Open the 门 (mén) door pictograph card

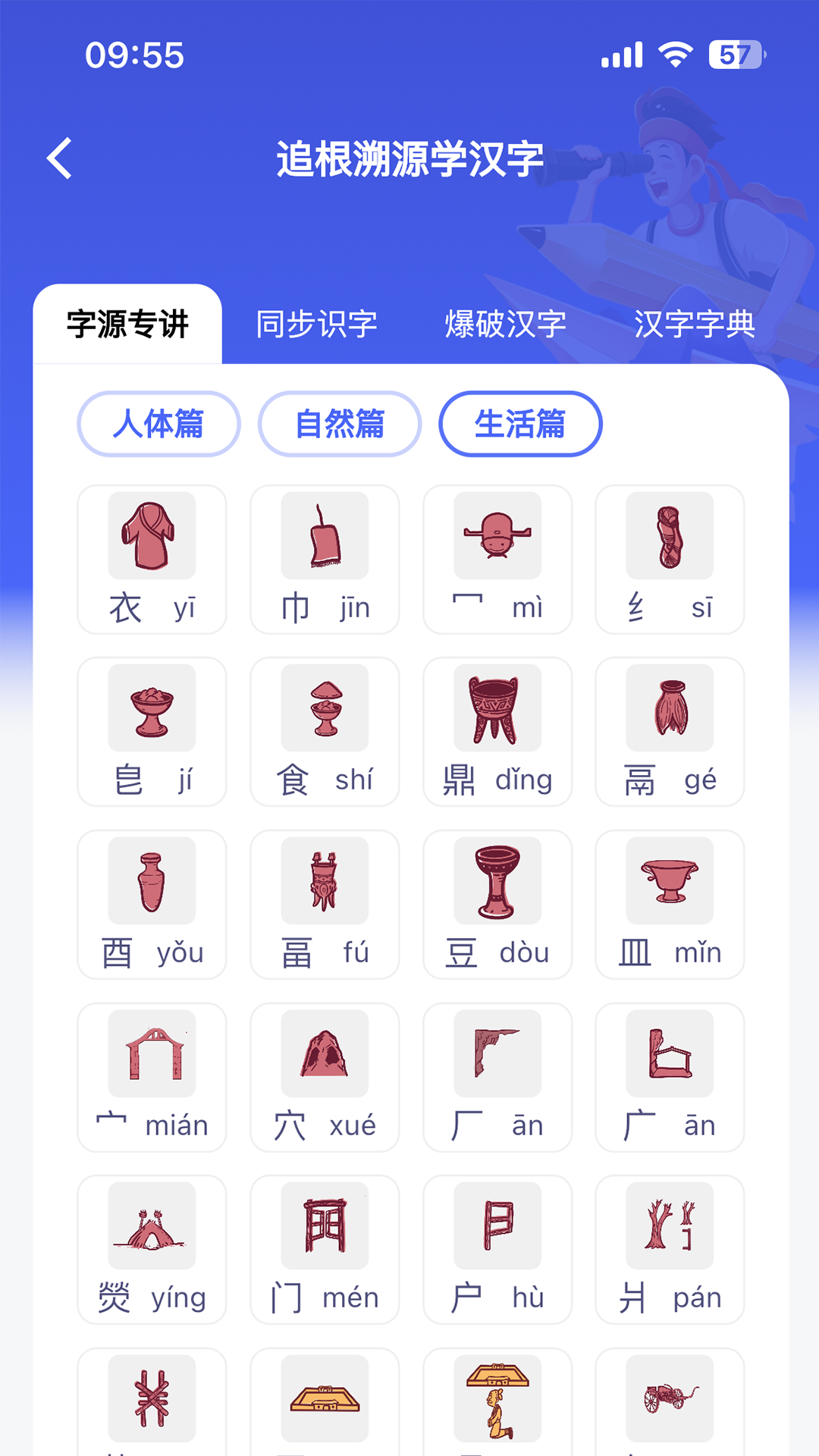[x=324, y=1249]
